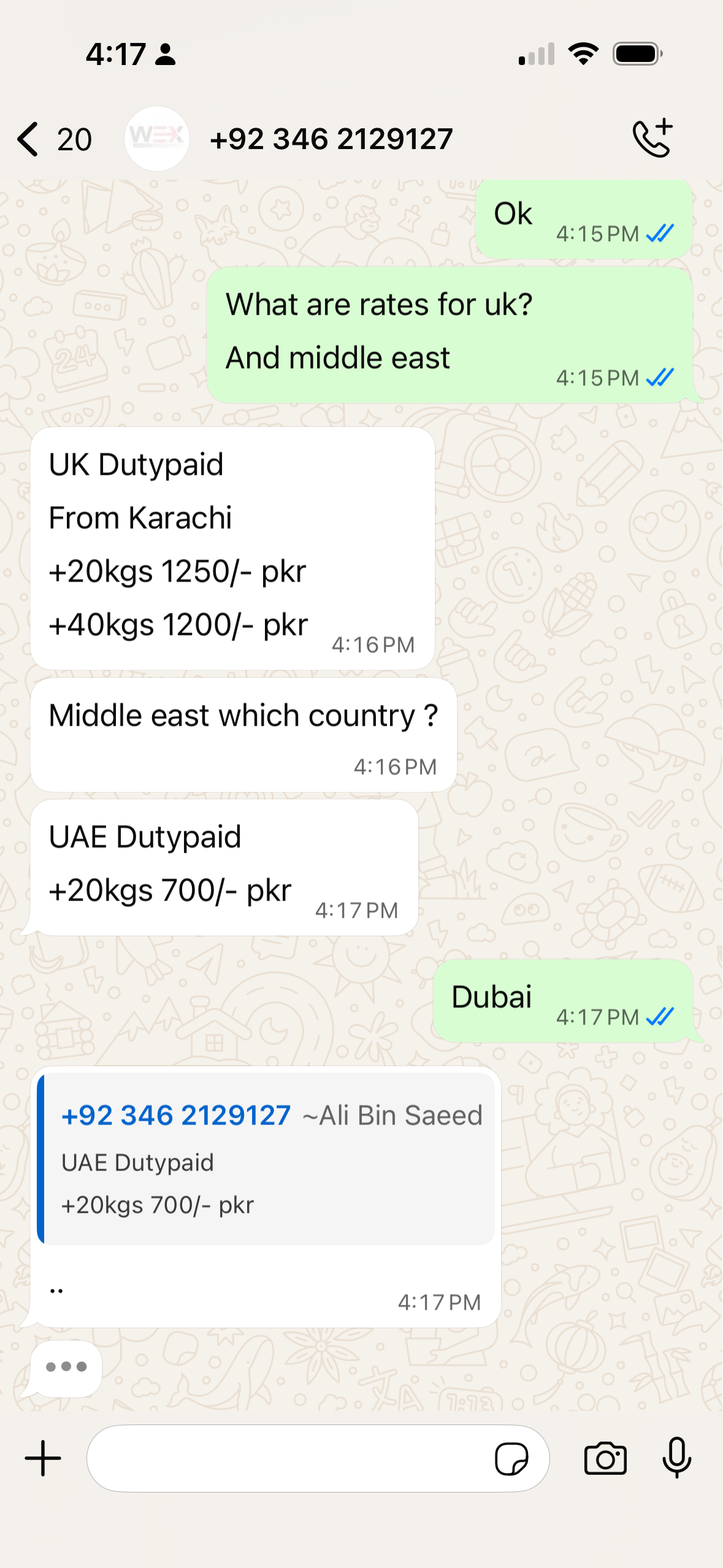Open contact info for +92 346 2129127
The height and width of the screenshot is (1568, 723).
tap(331, 139)
